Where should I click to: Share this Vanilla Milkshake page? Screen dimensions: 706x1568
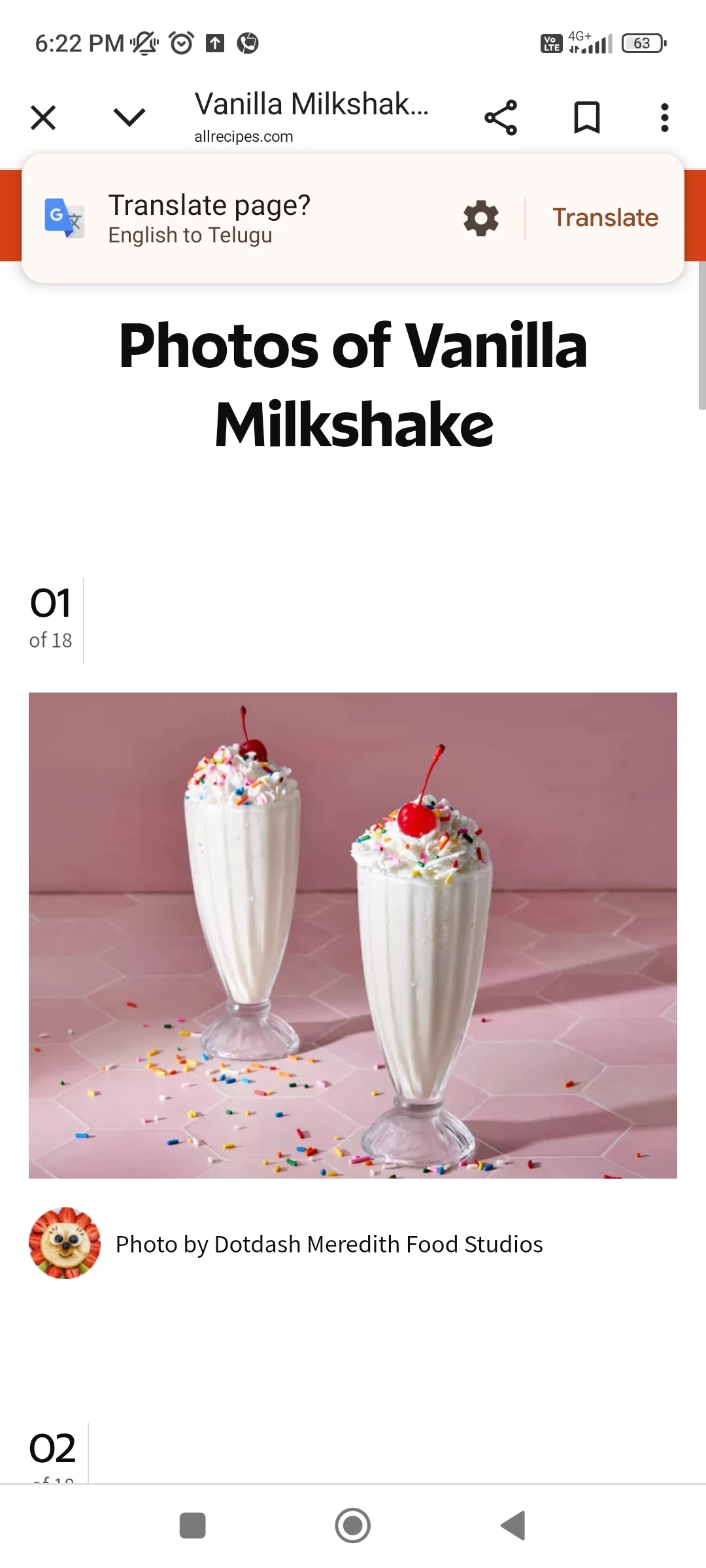pyautogui.click(x=501, y=118)
